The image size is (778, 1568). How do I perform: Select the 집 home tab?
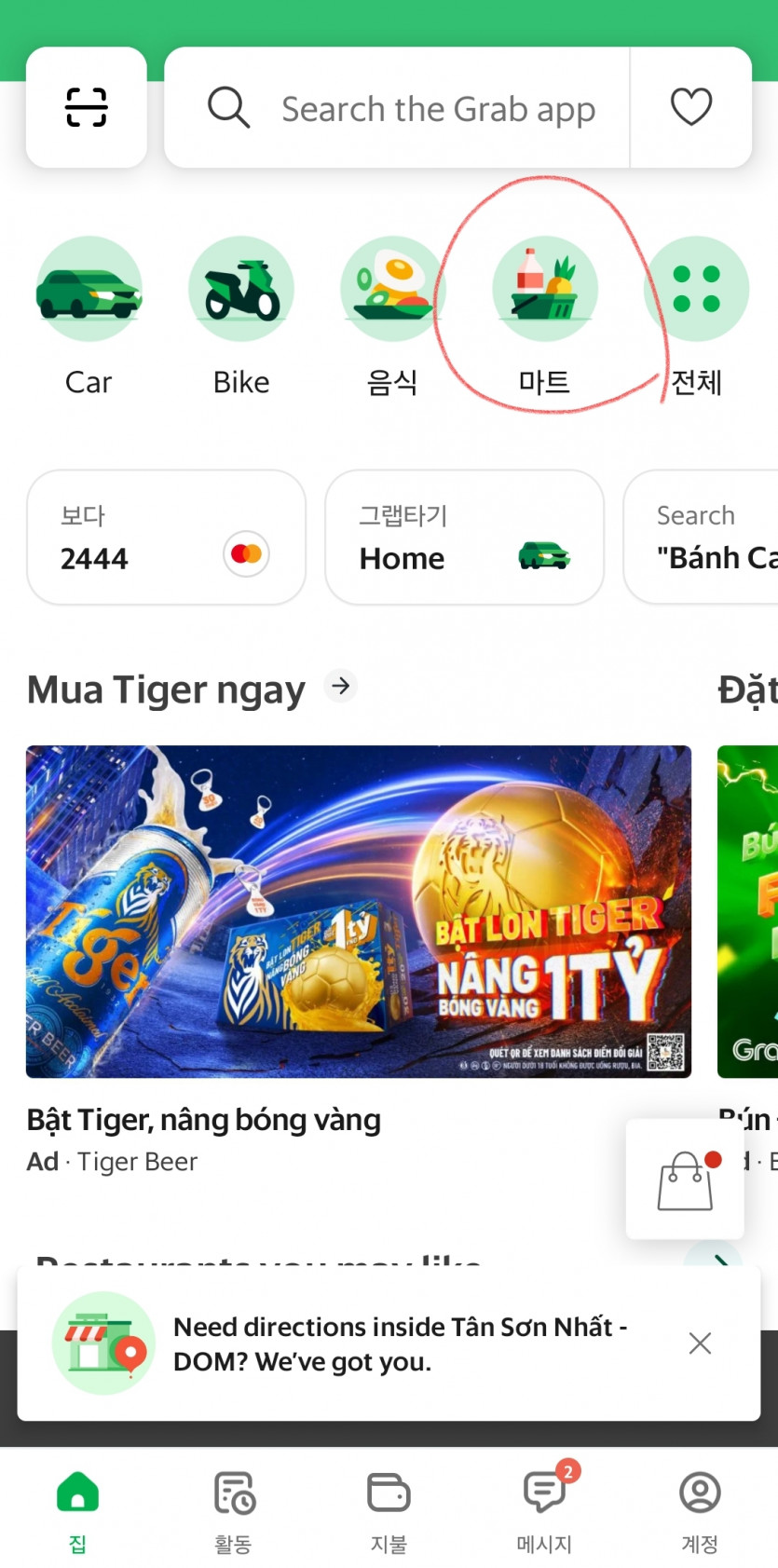click(x=77, y=1509)
